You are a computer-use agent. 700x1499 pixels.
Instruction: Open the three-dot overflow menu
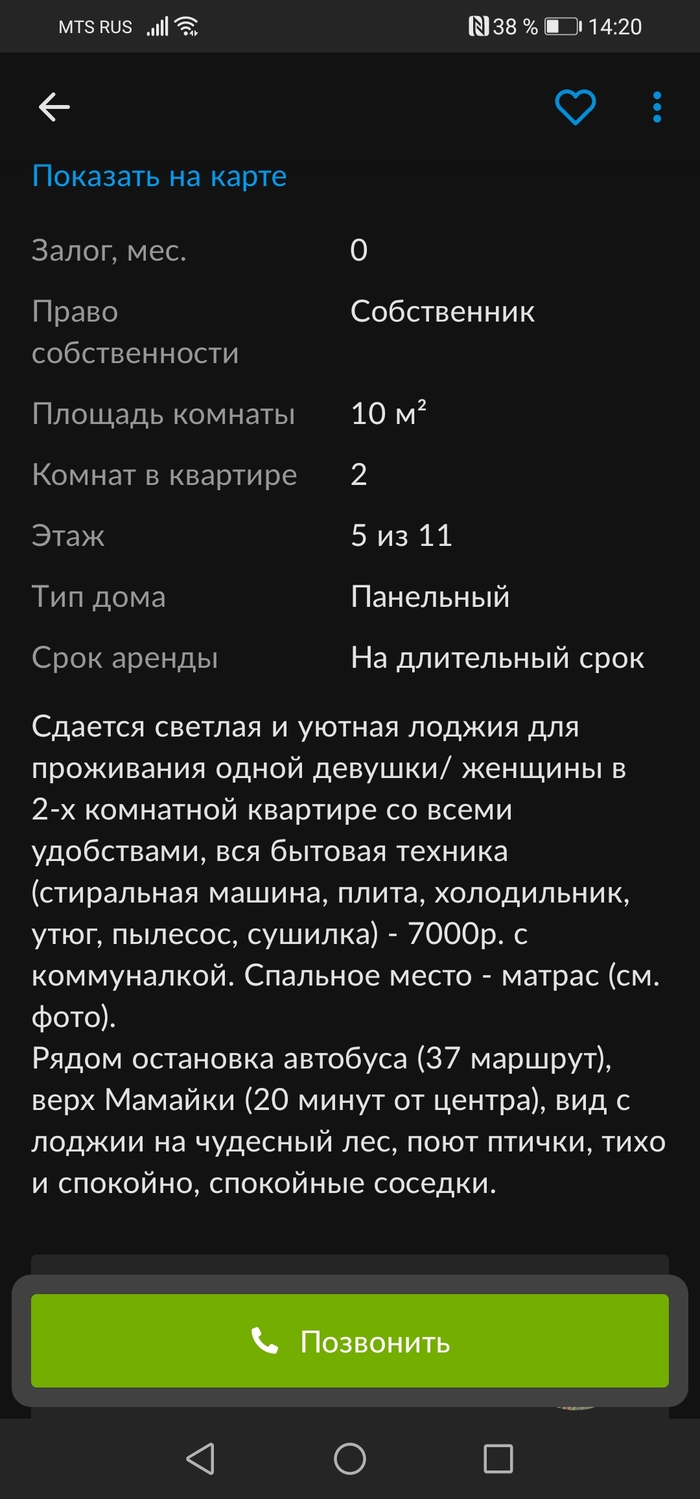click(x=657, y=107)
